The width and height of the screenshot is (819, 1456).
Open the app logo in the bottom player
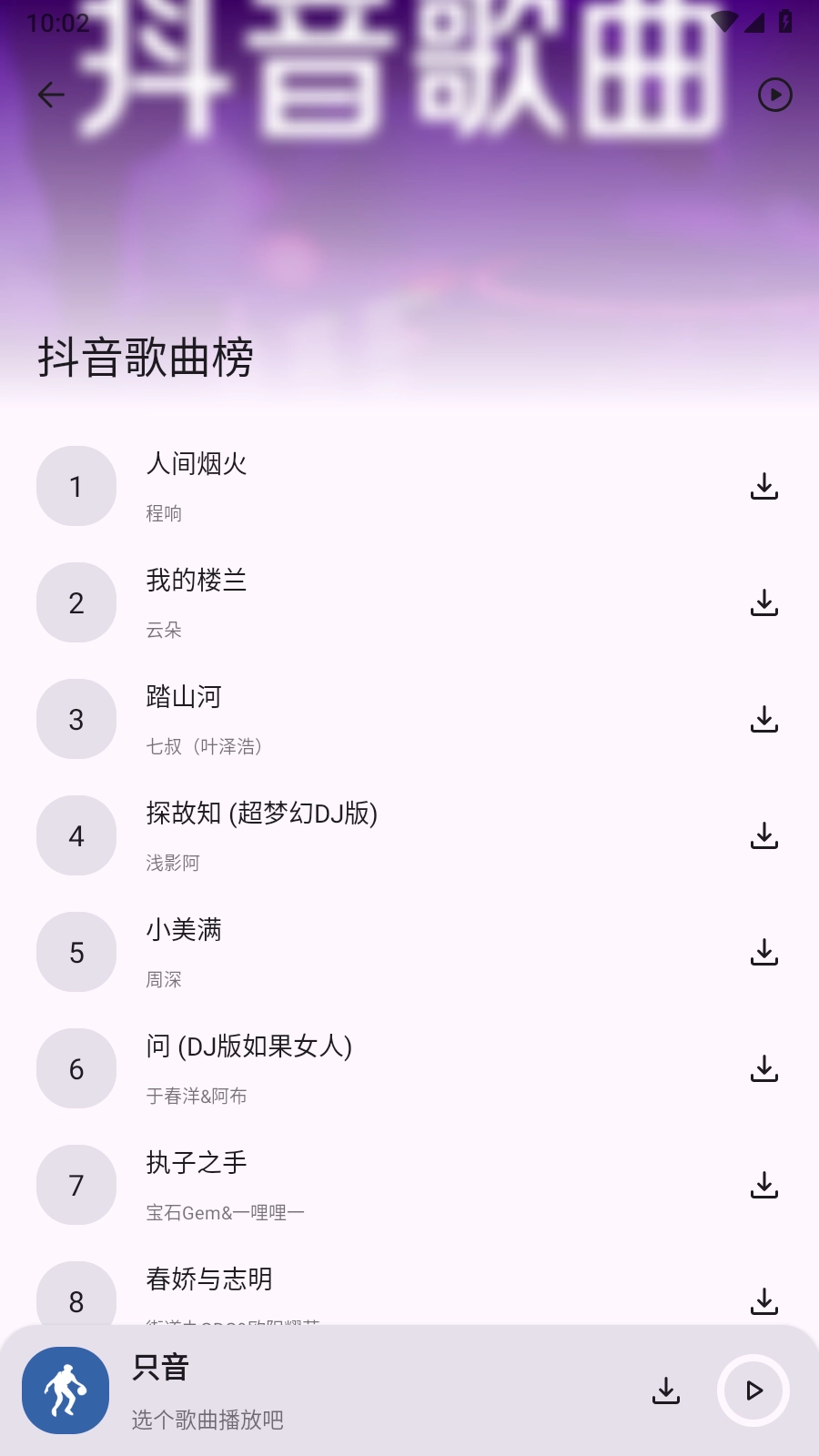tap(65, 1390)
